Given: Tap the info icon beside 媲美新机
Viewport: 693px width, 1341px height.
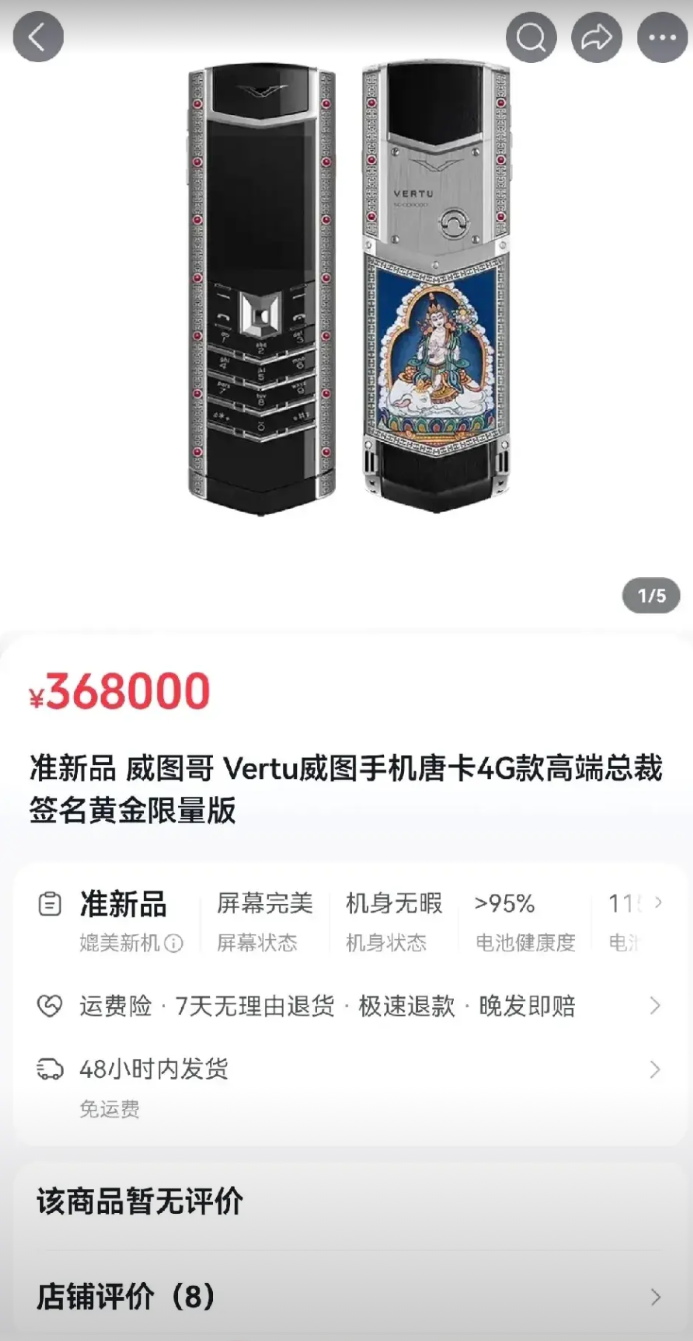Looking at the screenshot, I should (174, 943).
